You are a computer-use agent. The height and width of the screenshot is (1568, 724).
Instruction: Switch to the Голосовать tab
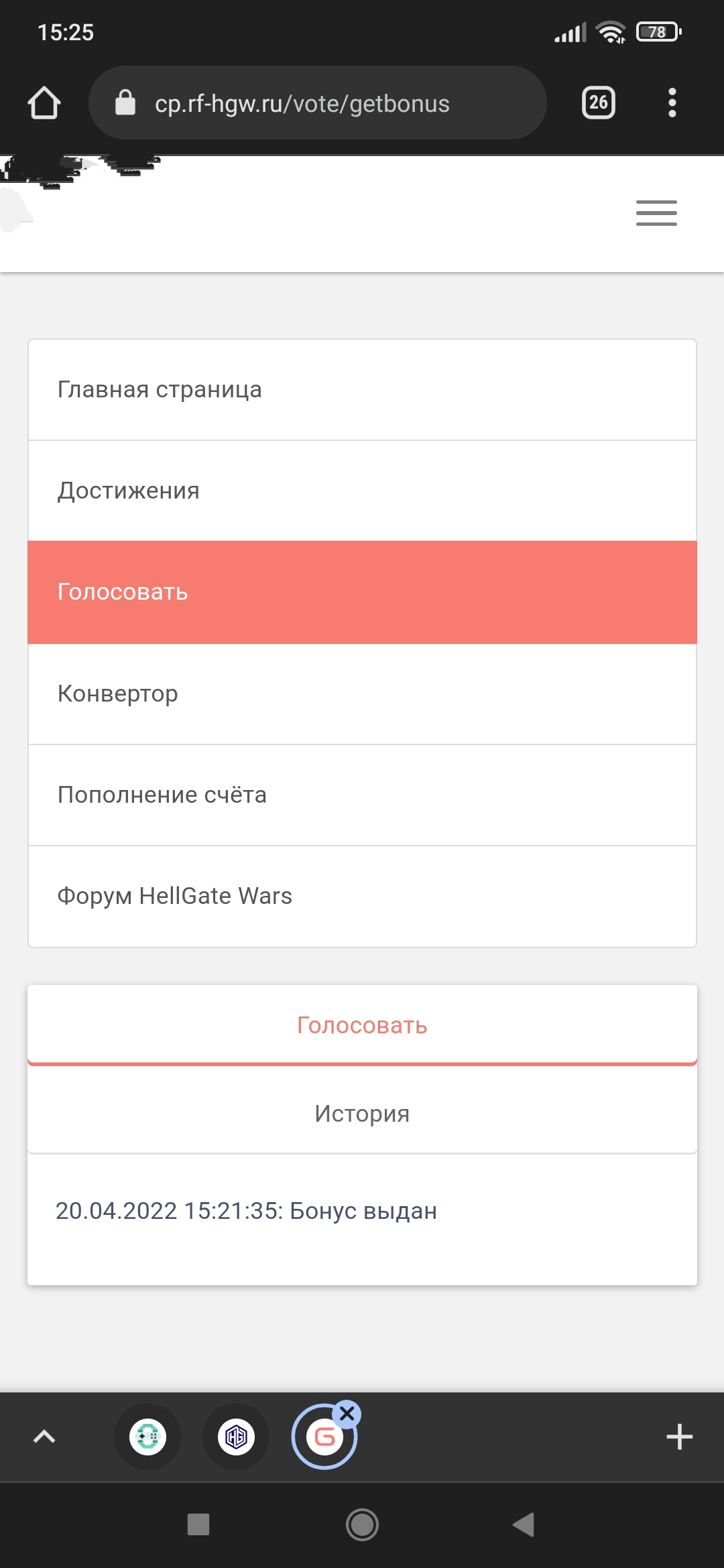pos(362,1025)
